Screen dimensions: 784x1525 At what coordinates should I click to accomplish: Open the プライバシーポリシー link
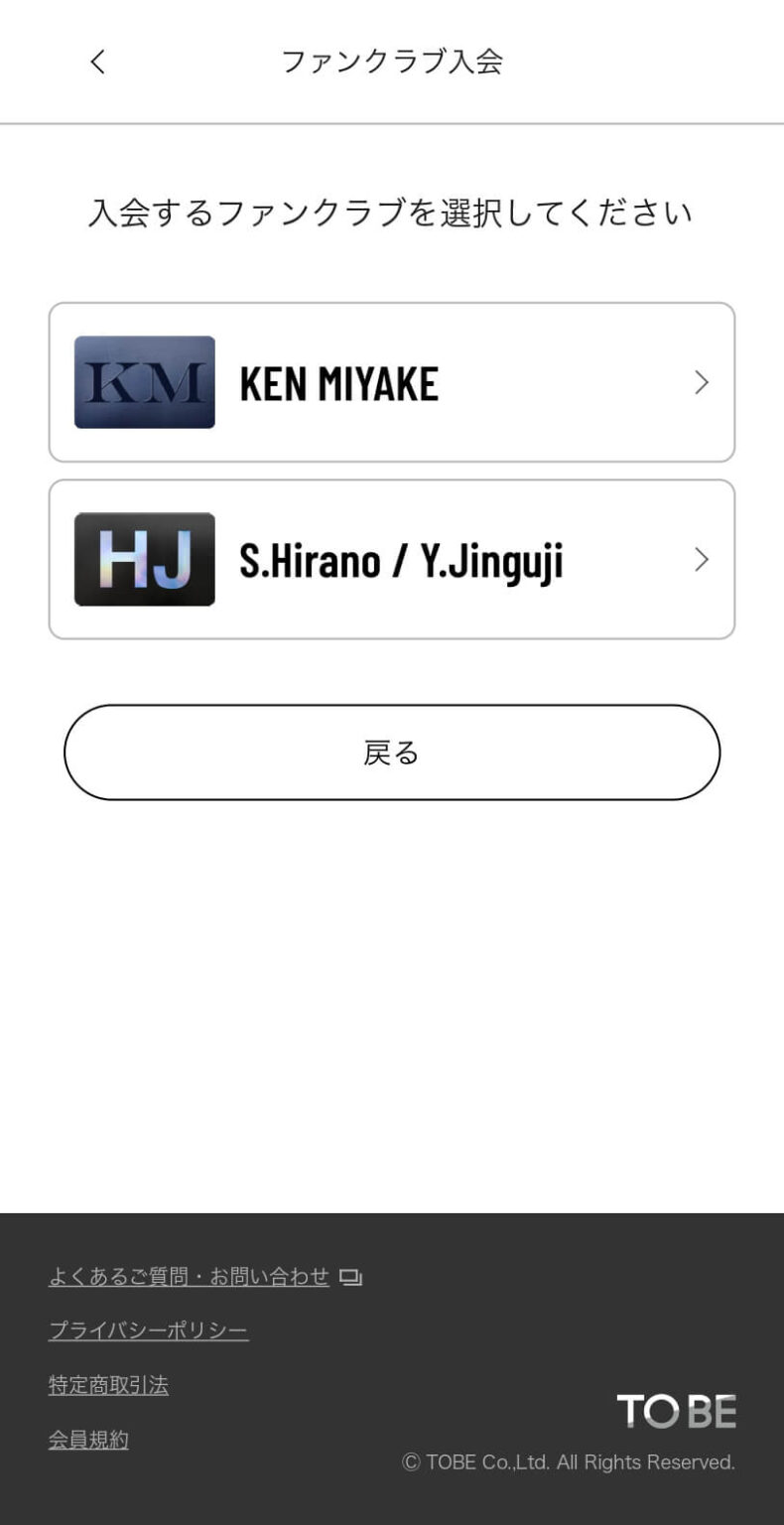coord(149,1330)
